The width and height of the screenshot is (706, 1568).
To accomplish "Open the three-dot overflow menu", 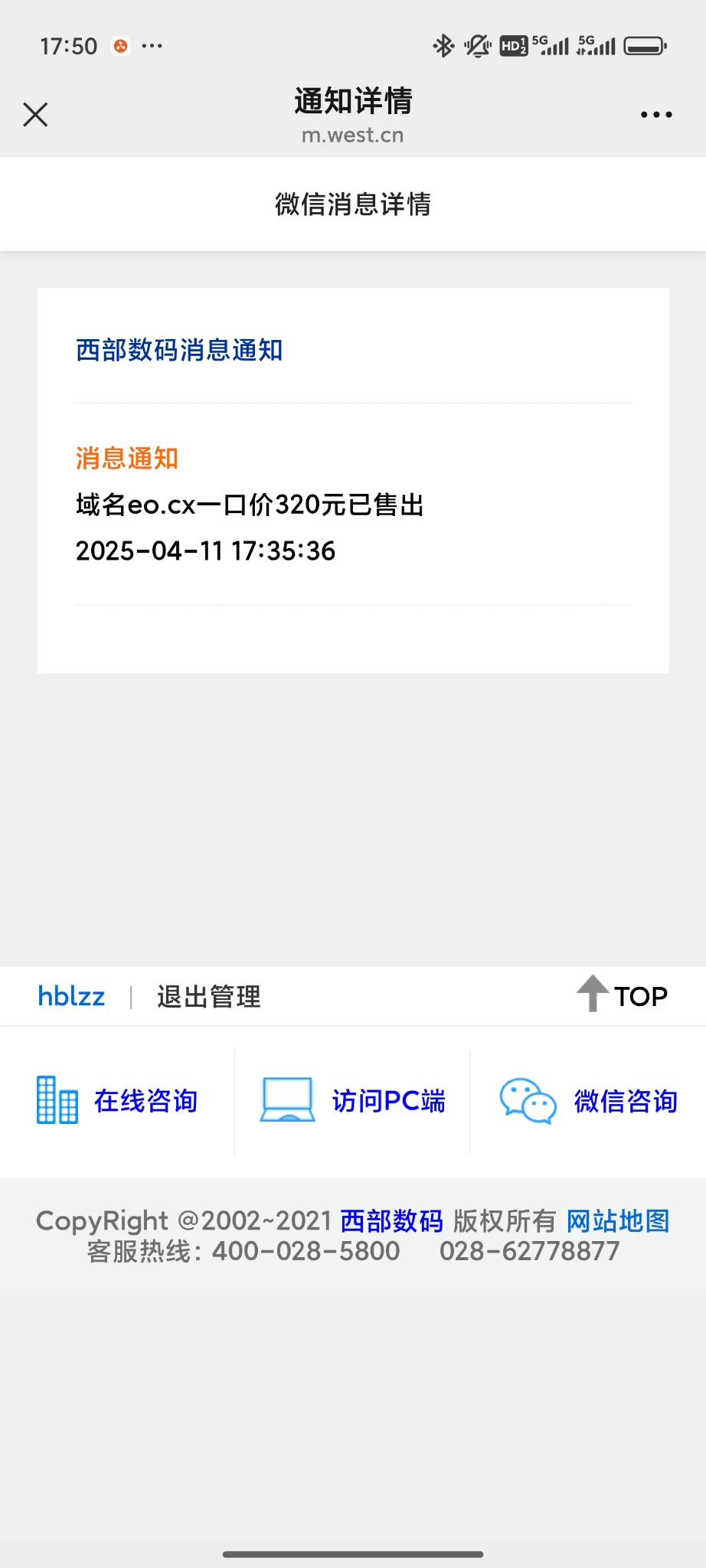I will click(656, 115).
